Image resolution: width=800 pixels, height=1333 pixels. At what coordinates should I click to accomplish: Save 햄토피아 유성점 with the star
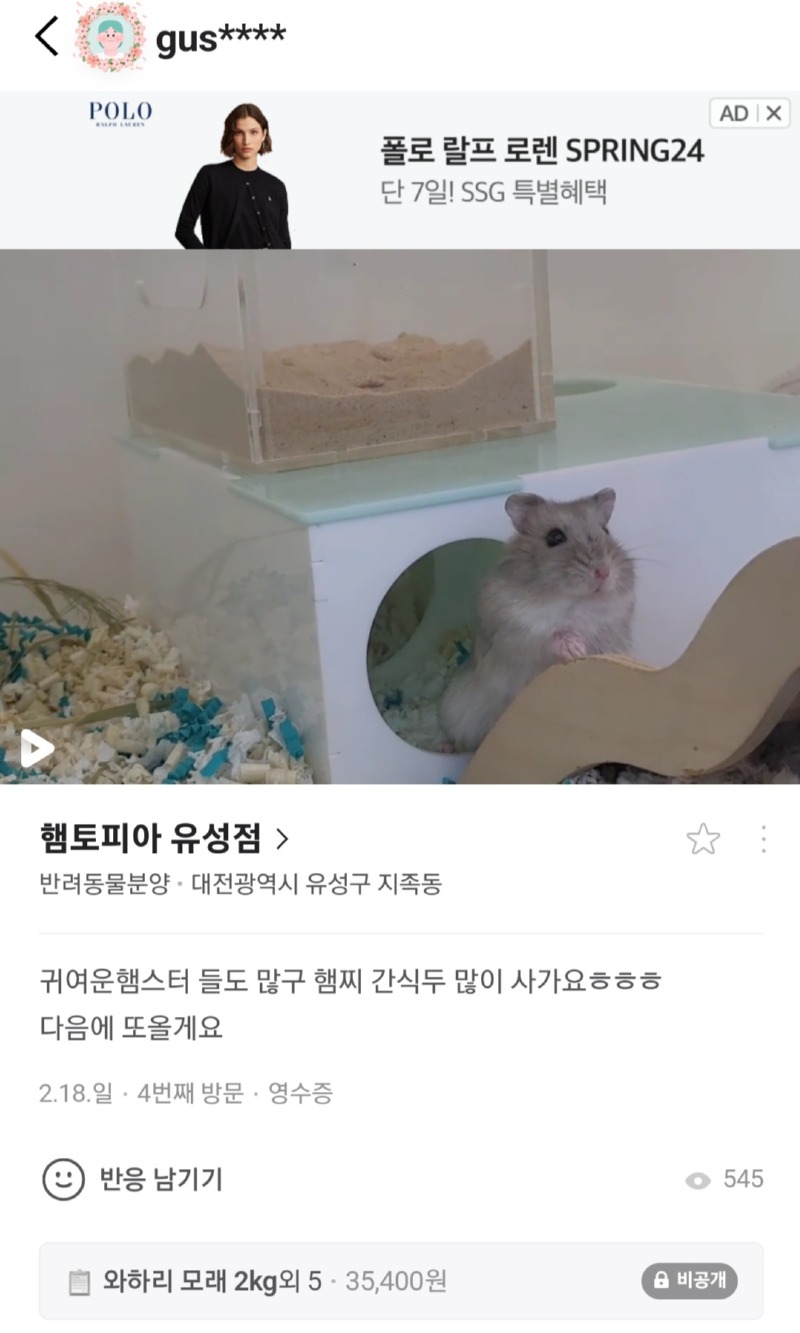(703, 839)
